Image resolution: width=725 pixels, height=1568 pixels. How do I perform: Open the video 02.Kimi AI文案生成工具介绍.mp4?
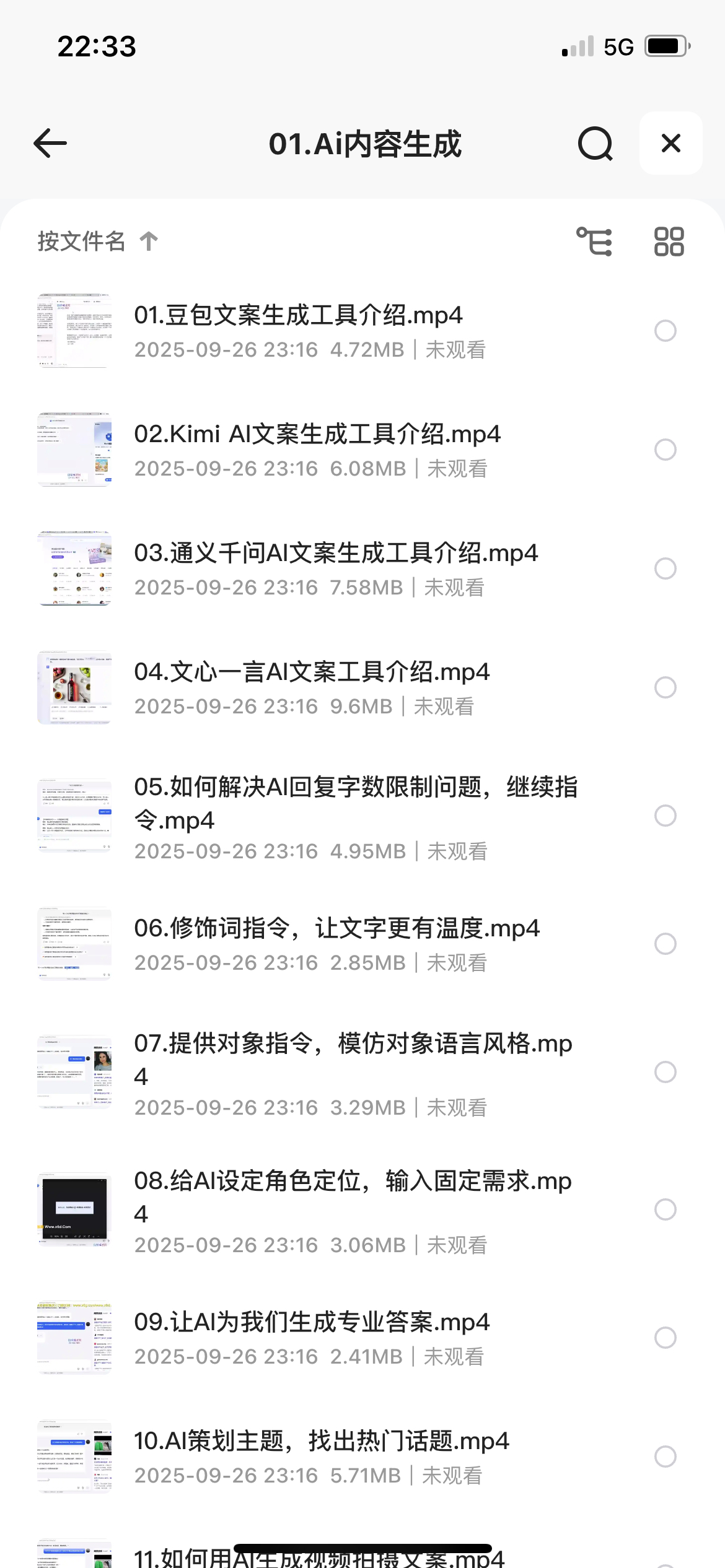(317, 435)
